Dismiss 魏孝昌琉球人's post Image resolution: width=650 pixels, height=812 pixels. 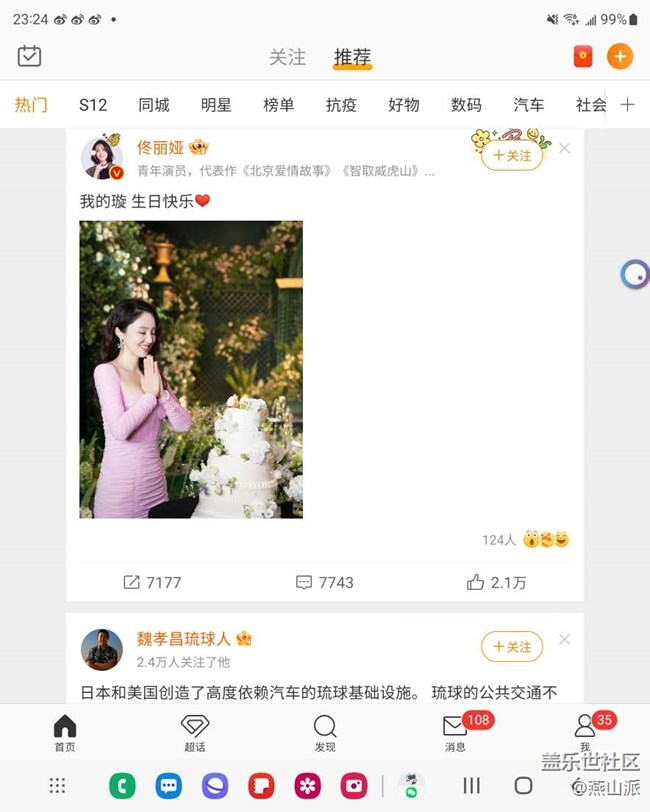point(565,640)
